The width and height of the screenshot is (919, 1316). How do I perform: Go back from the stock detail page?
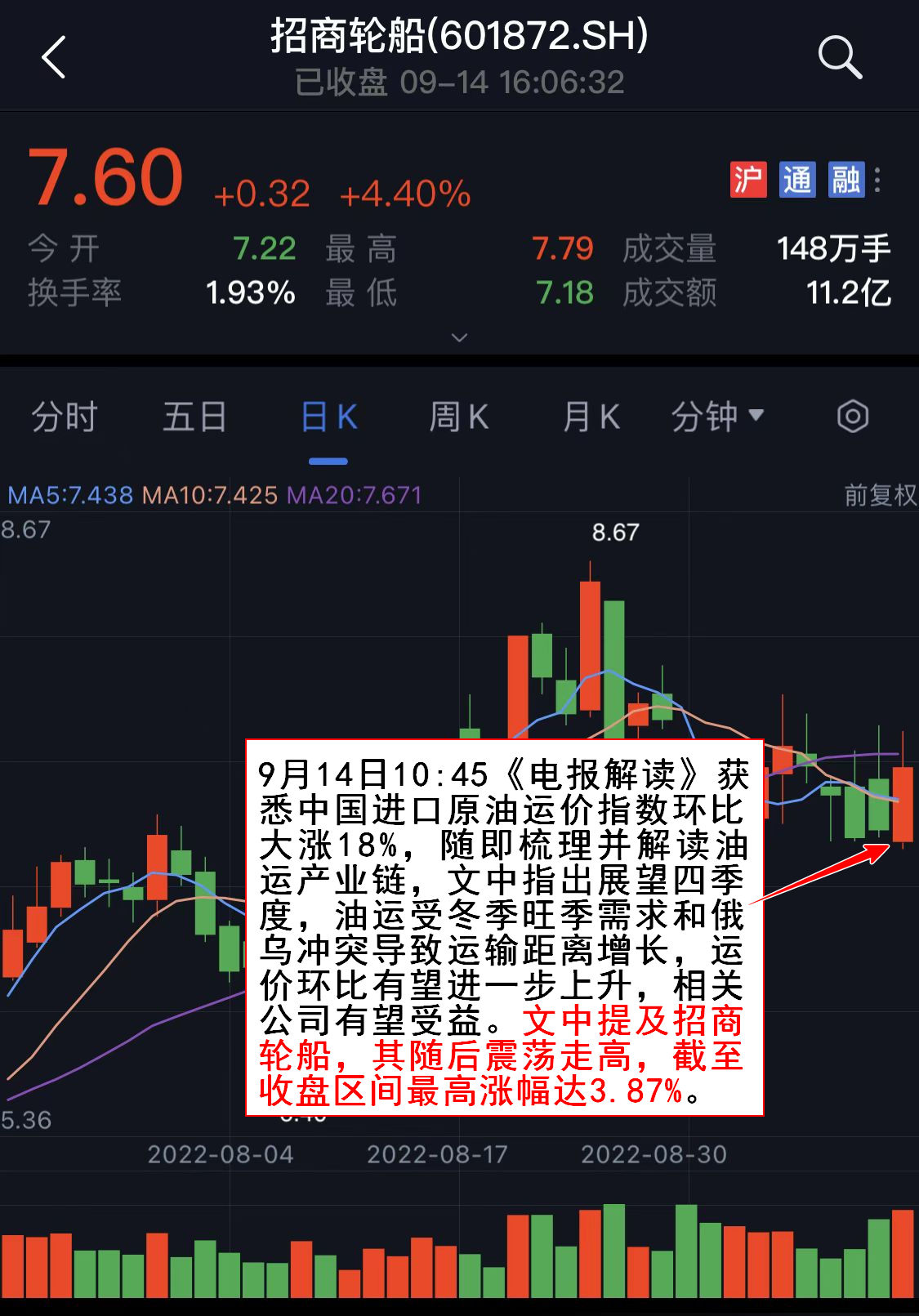(54, 58)
